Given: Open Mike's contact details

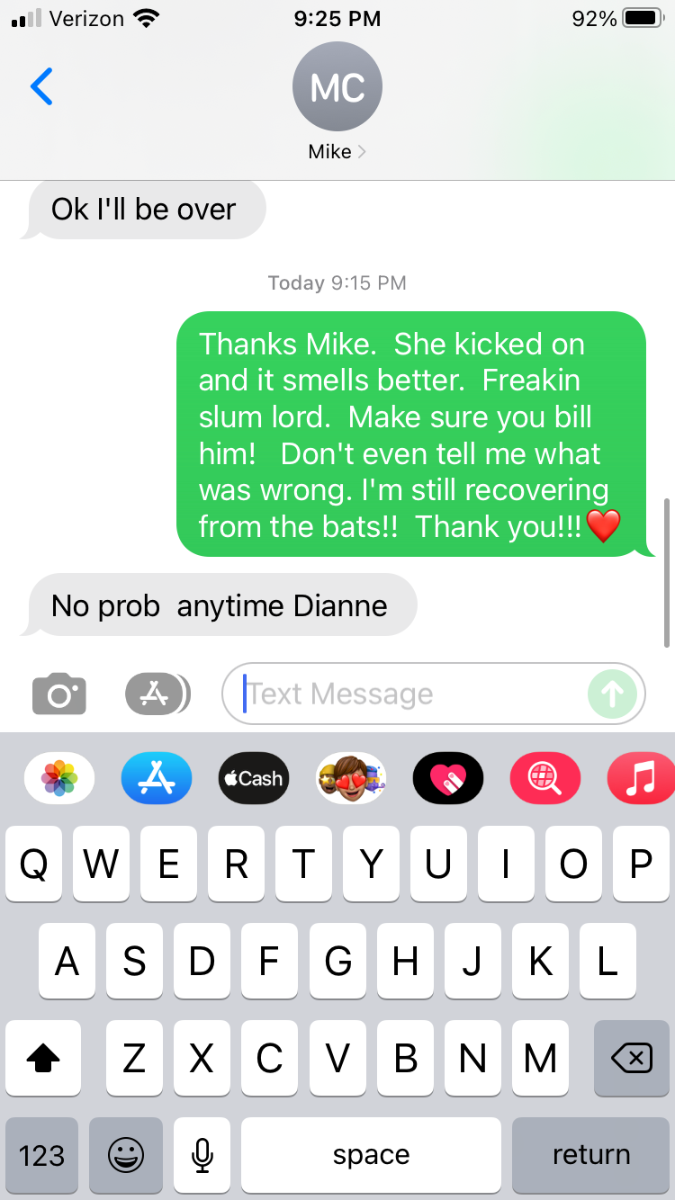Looking at the screenshot, I should [337, 102].
